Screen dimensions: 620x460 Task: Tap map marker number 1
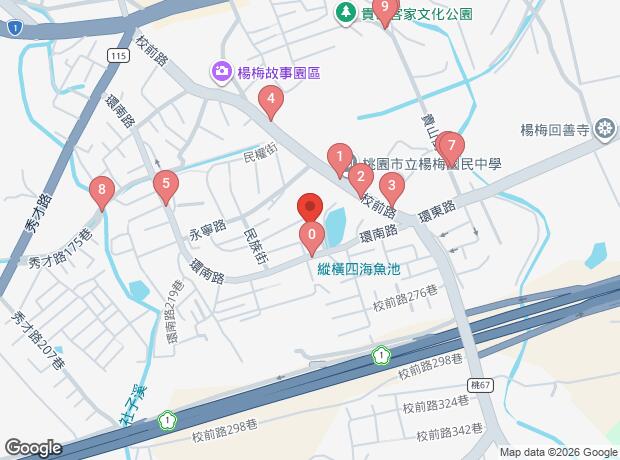[x=341, y=158]
